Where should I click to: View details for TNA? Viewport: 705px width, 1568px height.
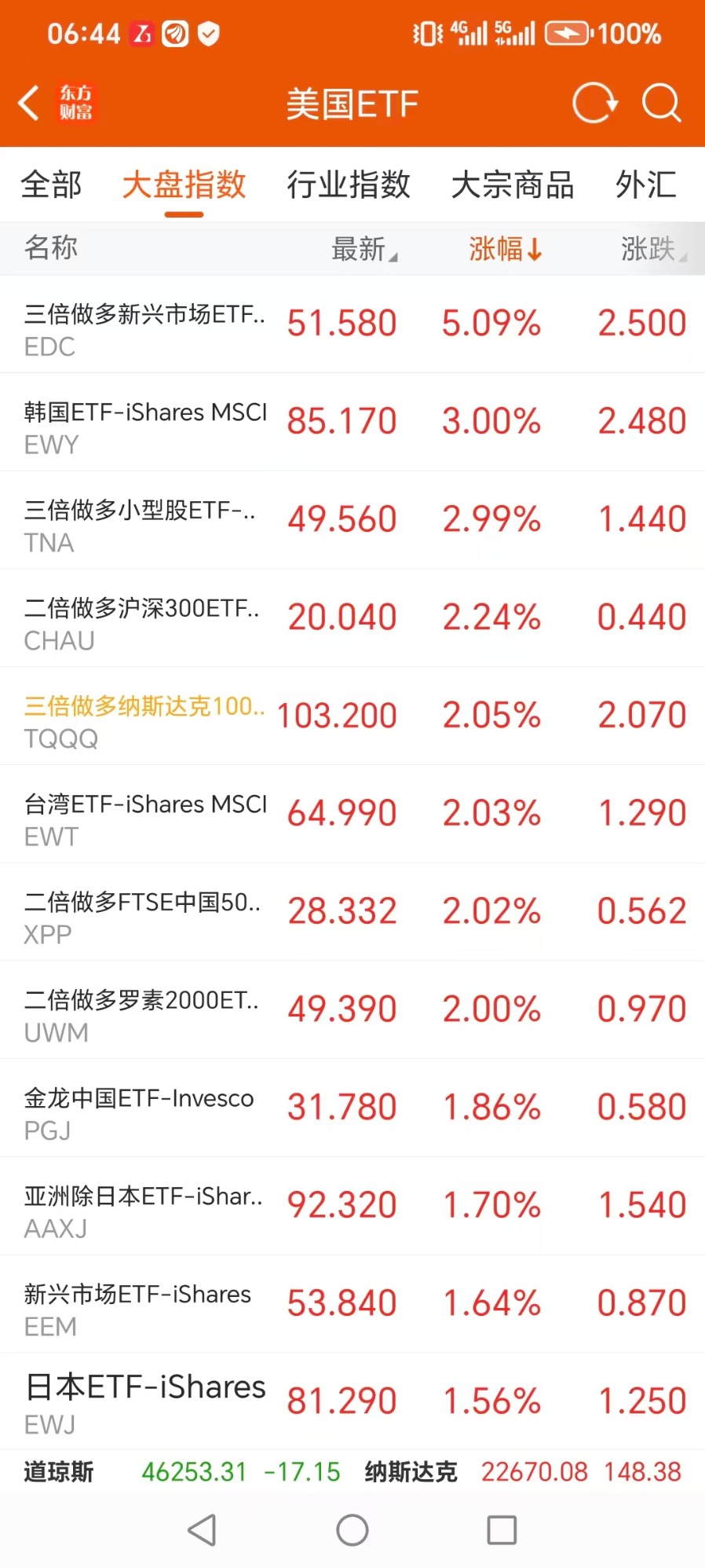352,520
